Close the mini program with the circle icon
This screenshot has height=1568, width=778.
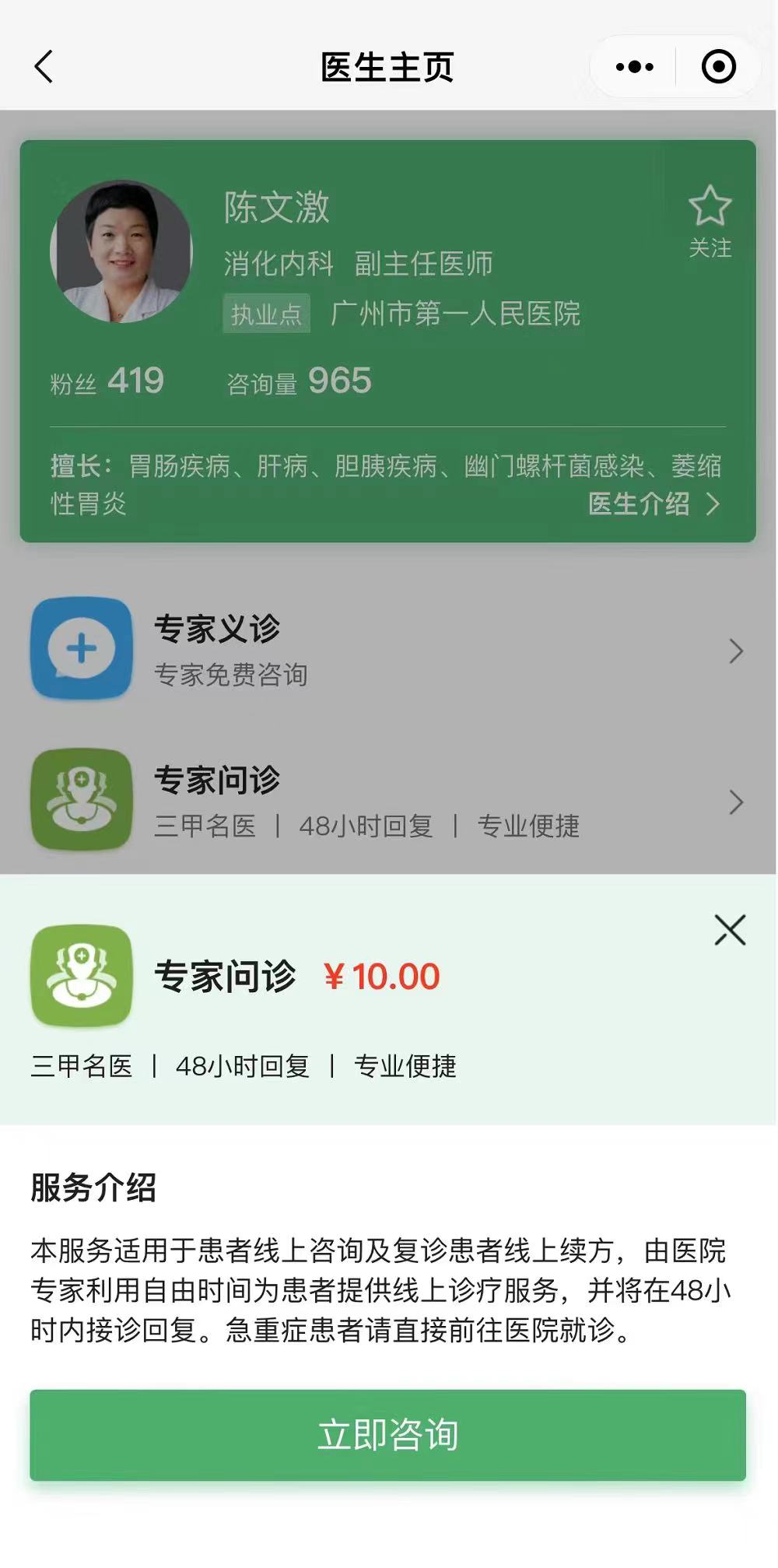(718, 67)
